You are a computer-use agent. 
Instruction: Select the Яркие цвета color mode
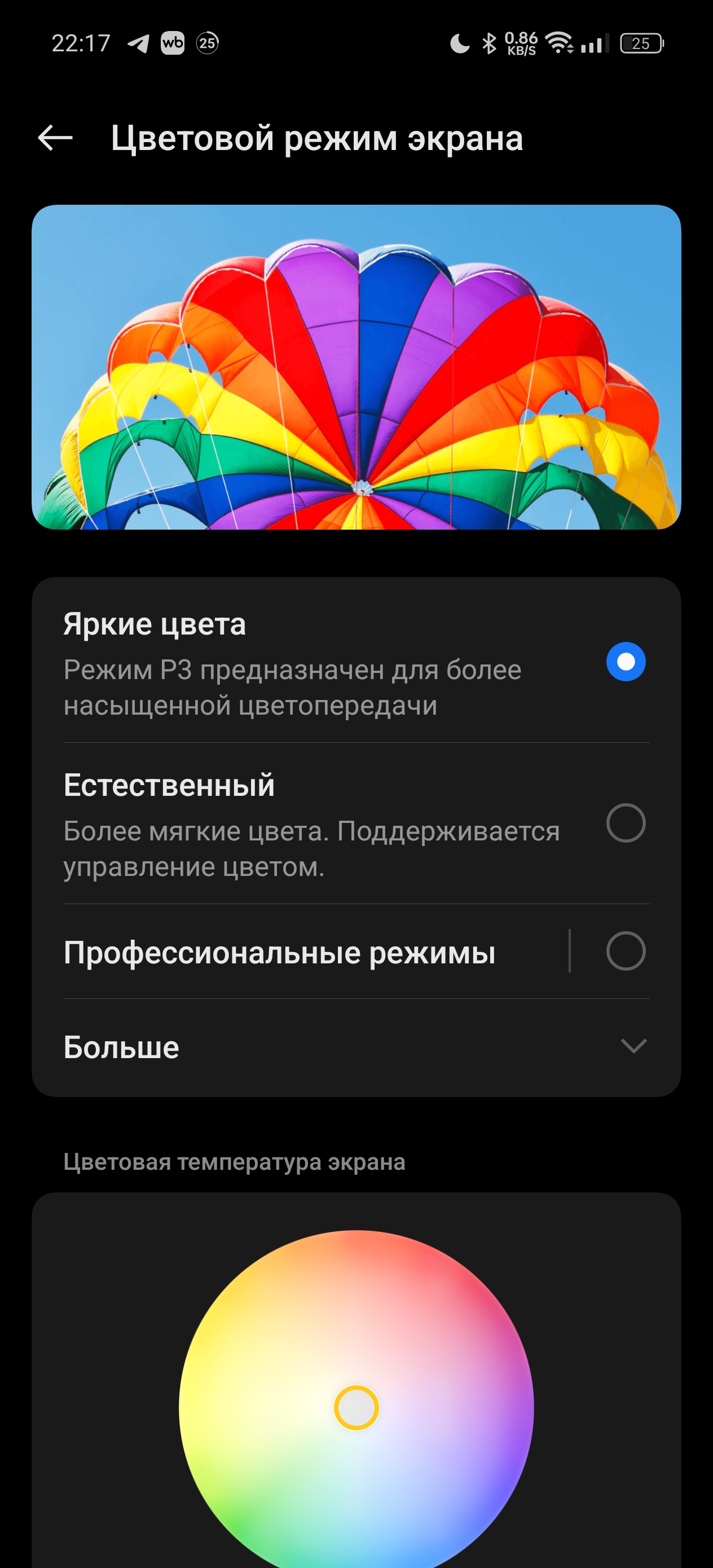[x=626, y=662]
